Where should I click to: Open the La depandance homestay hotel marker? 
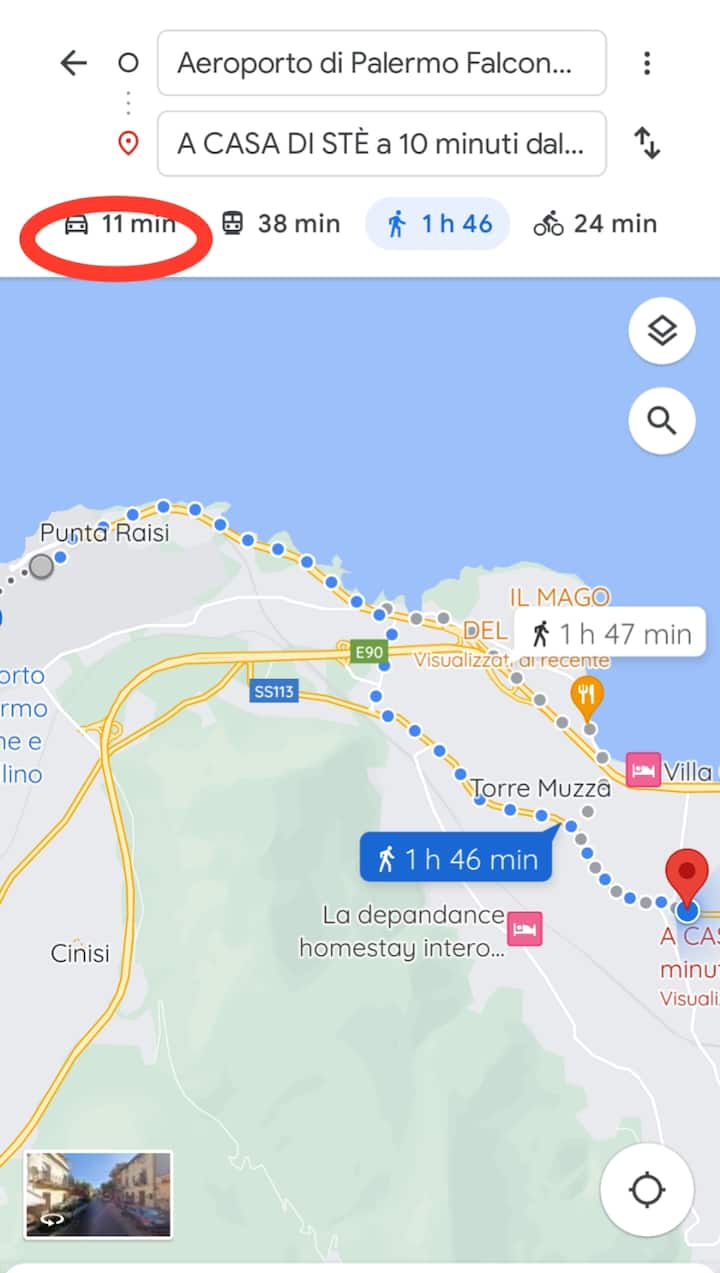(x=524, y=928)
